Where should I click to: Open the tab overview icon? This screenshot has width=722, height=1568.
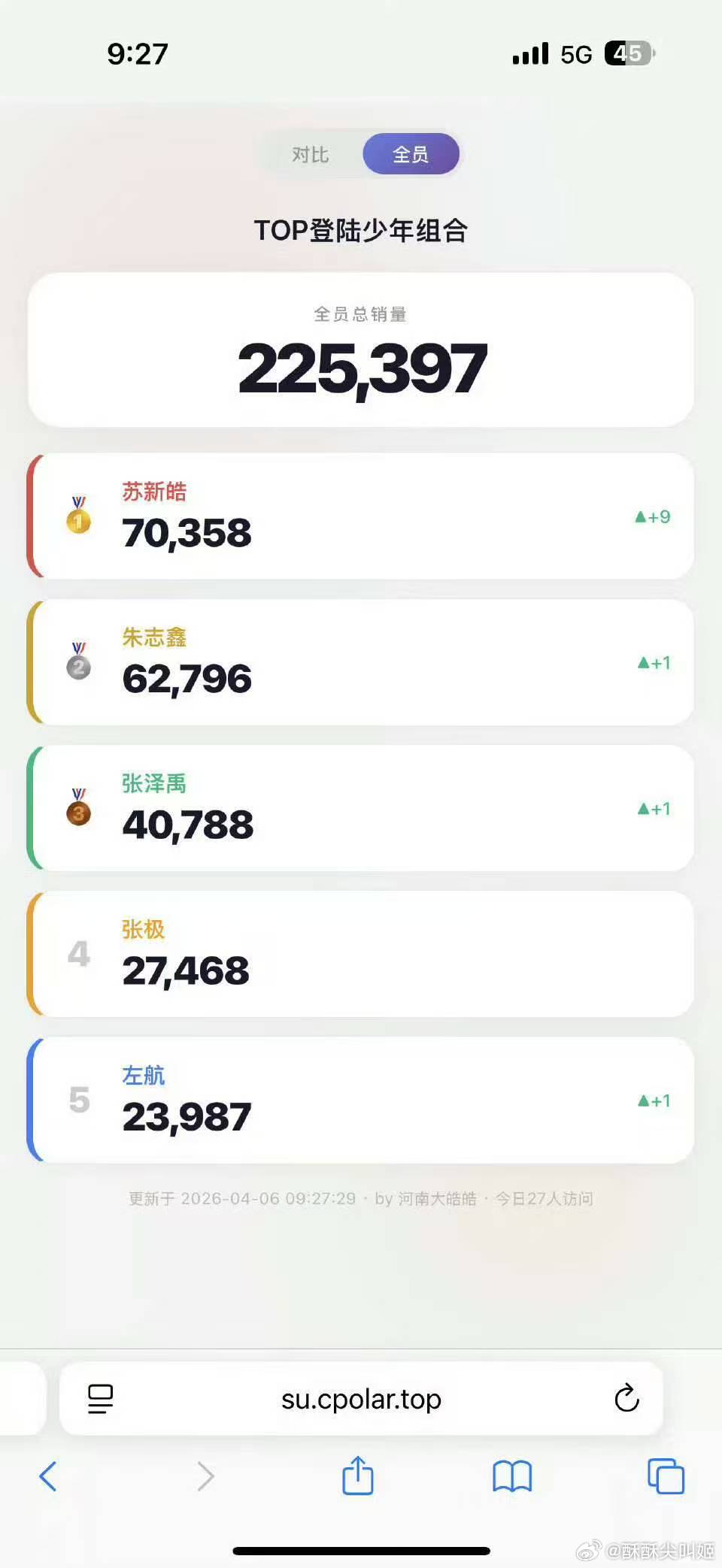[x=665, y=1476]
